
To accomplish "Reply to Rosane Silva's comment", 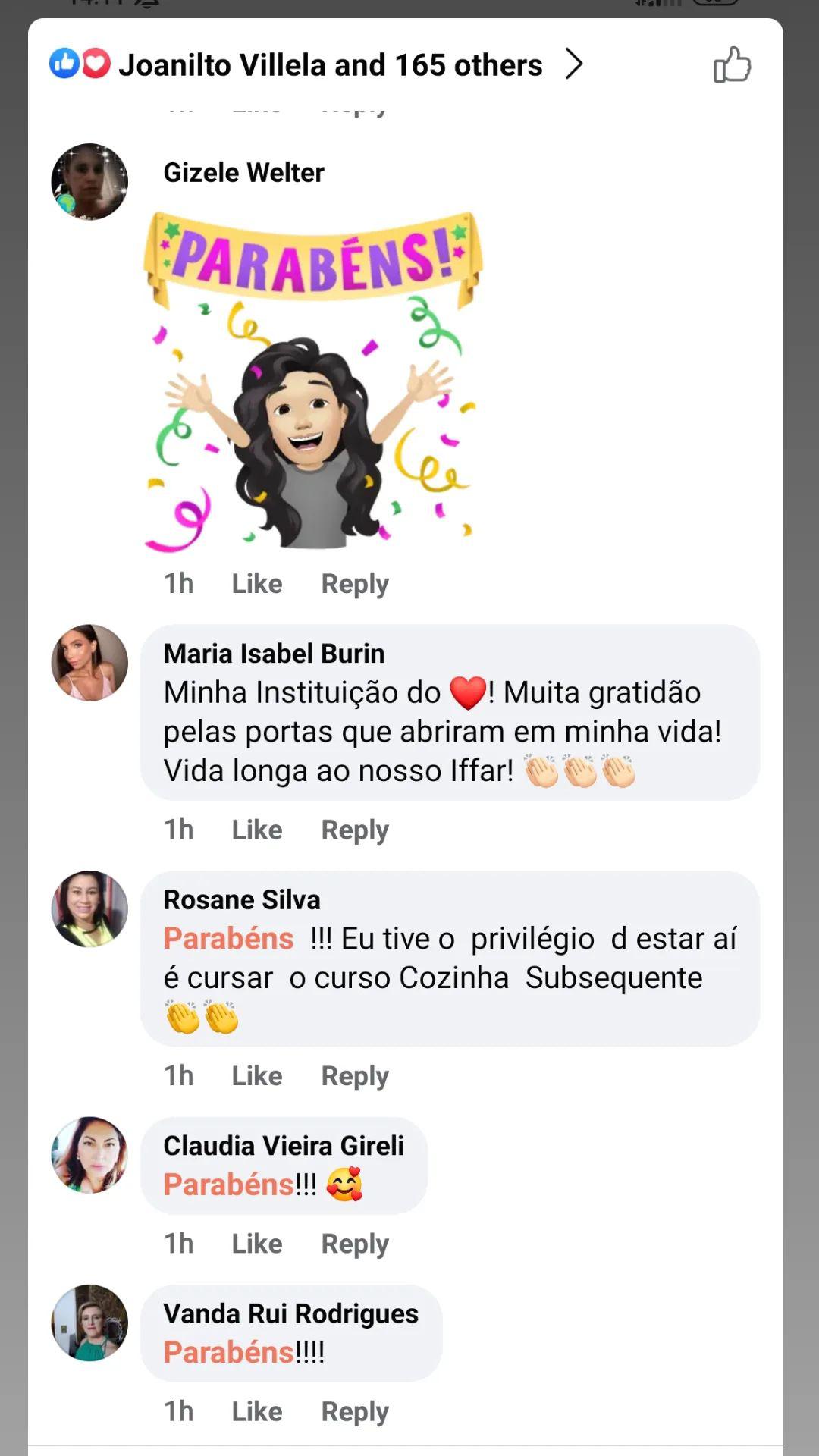I will pos(354,1076).
